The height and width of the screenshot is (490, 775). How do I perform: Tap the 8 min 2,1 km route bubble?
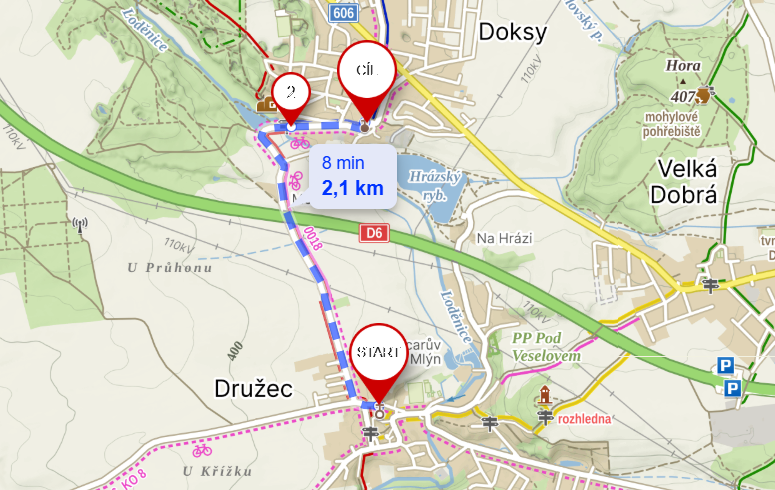point(353,175)
